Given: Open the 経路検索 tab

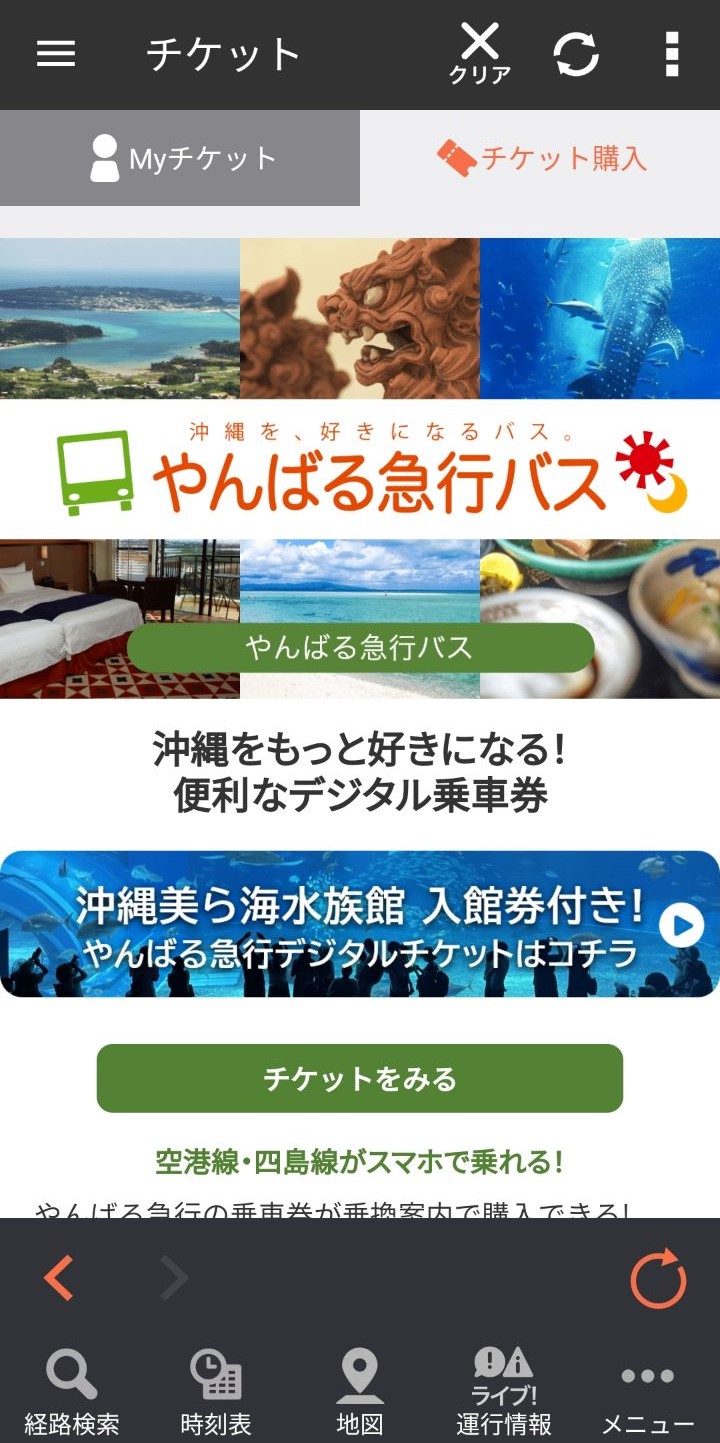Looking at the screenshot, I should pyautogui.click(x=72, y=1391).
